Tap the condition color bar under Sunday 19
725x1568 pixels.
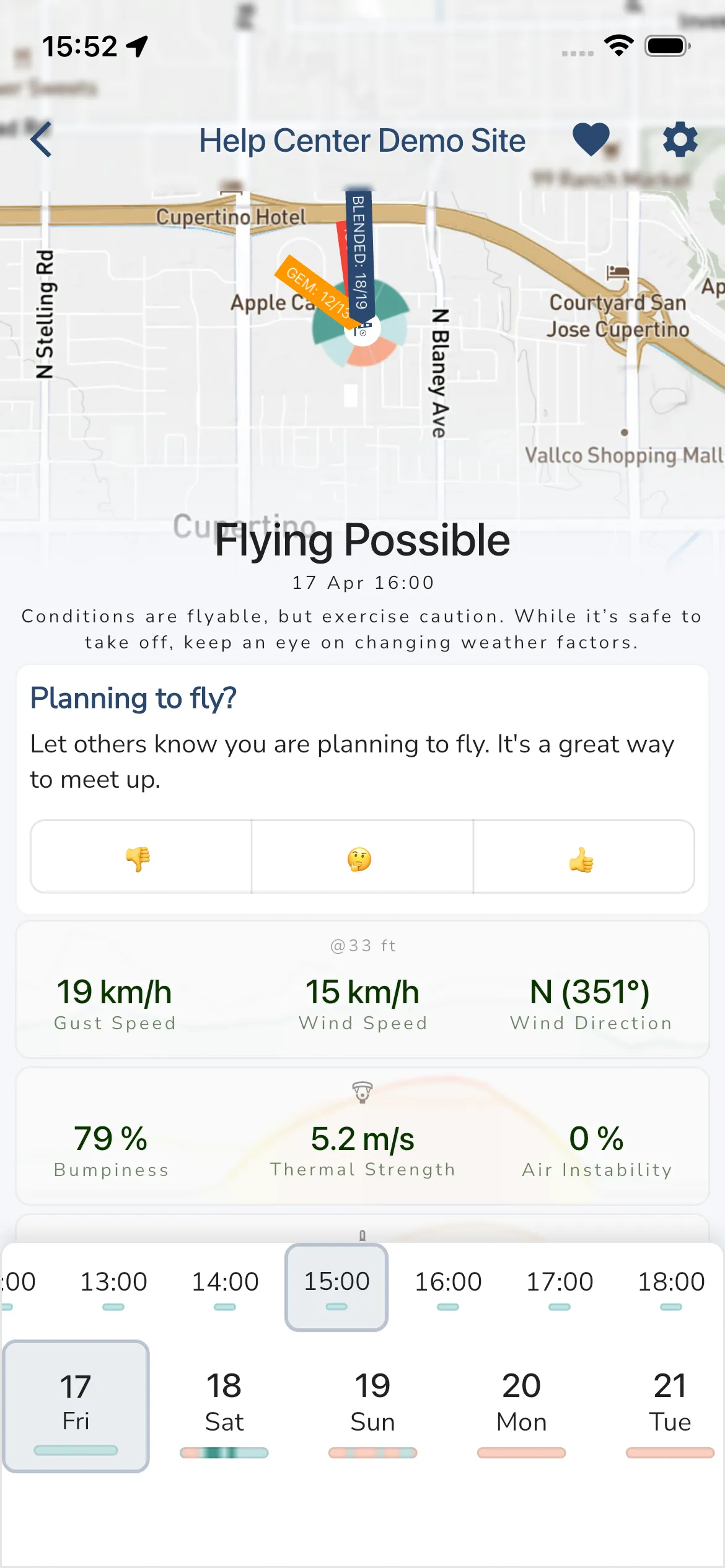[x=372, y=1452]
